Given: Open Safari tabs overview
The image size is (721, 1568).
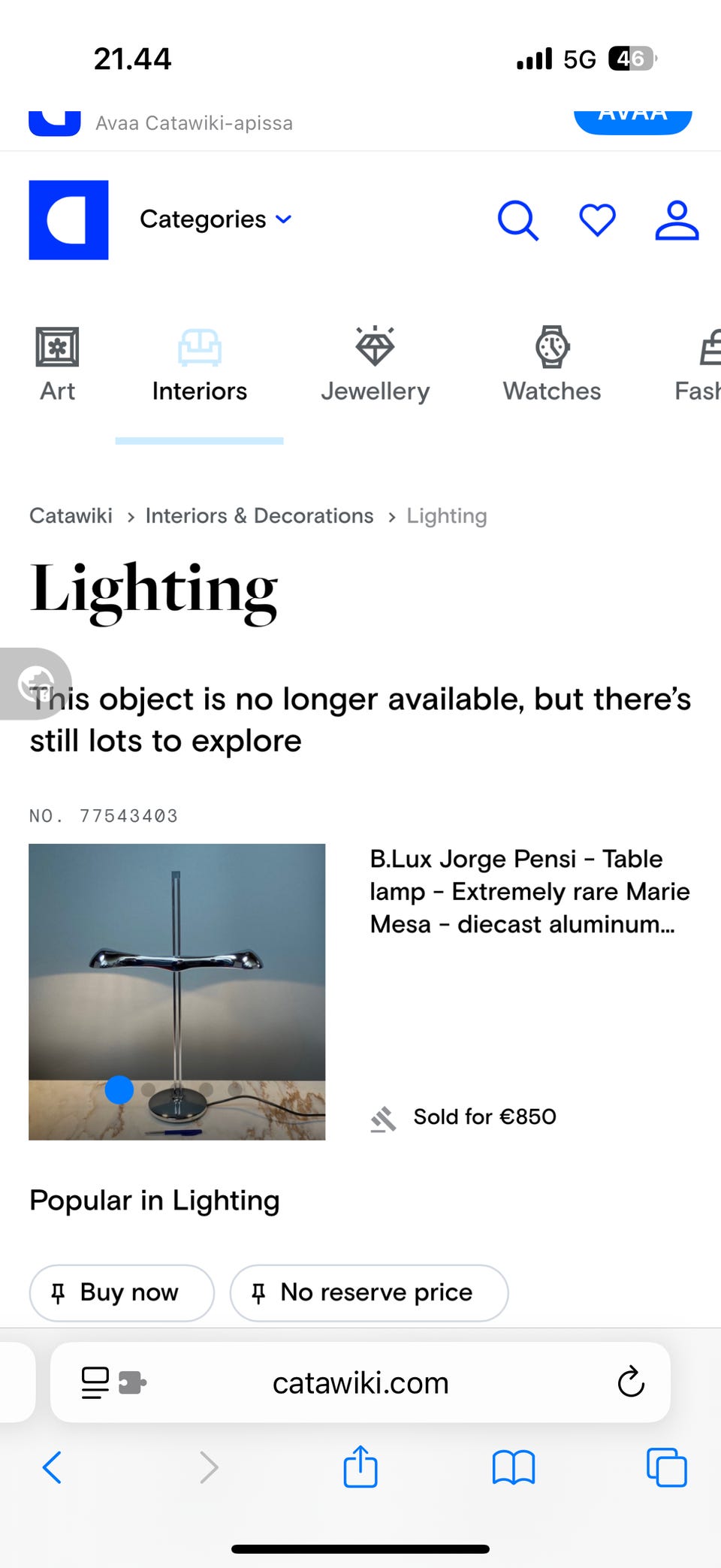Looking at the screenshot, I should click(x=666, y=1467).
